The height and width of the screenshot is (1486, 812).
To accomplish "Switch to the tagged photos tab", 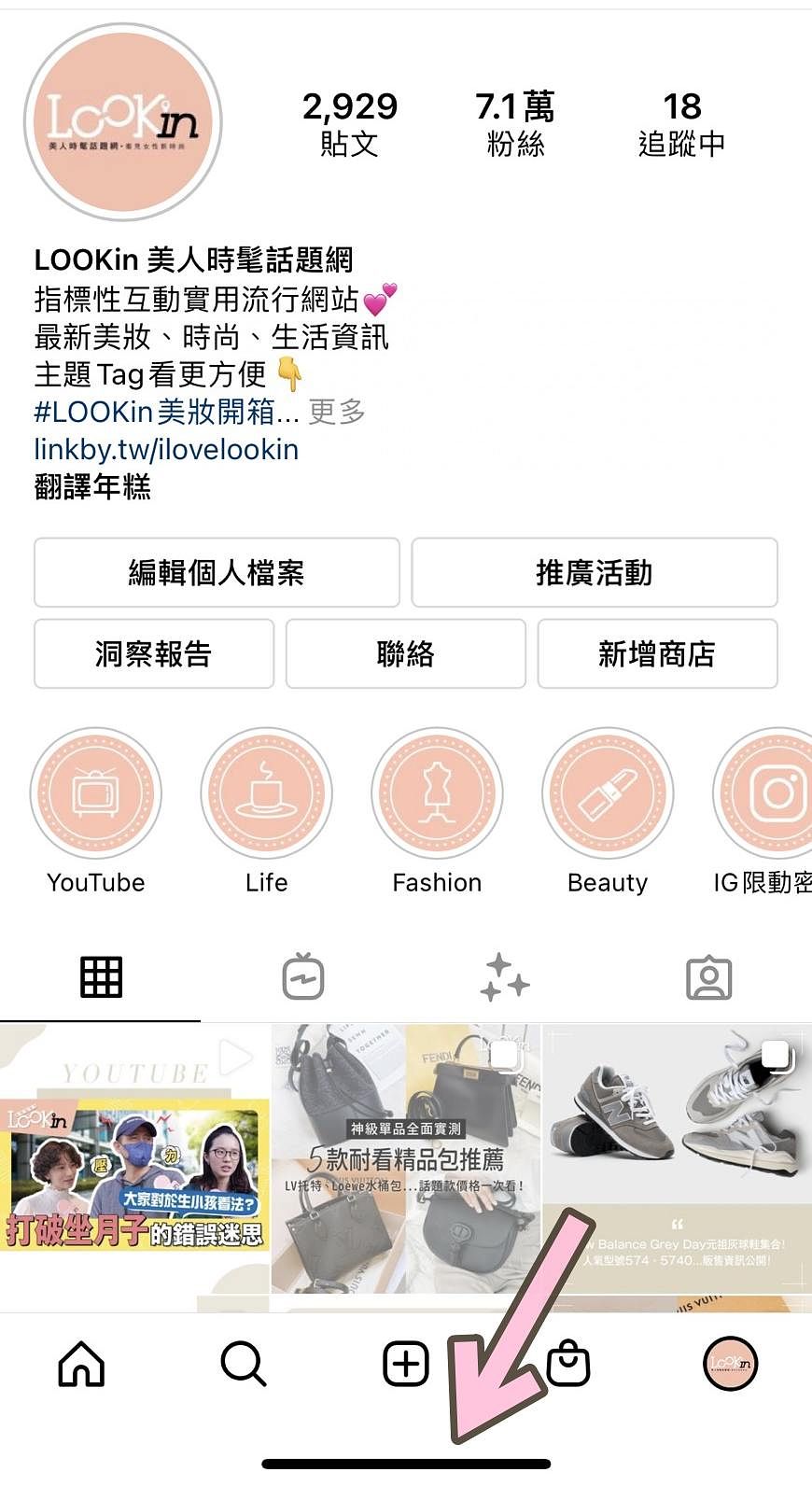I will (x=708, y=978).
